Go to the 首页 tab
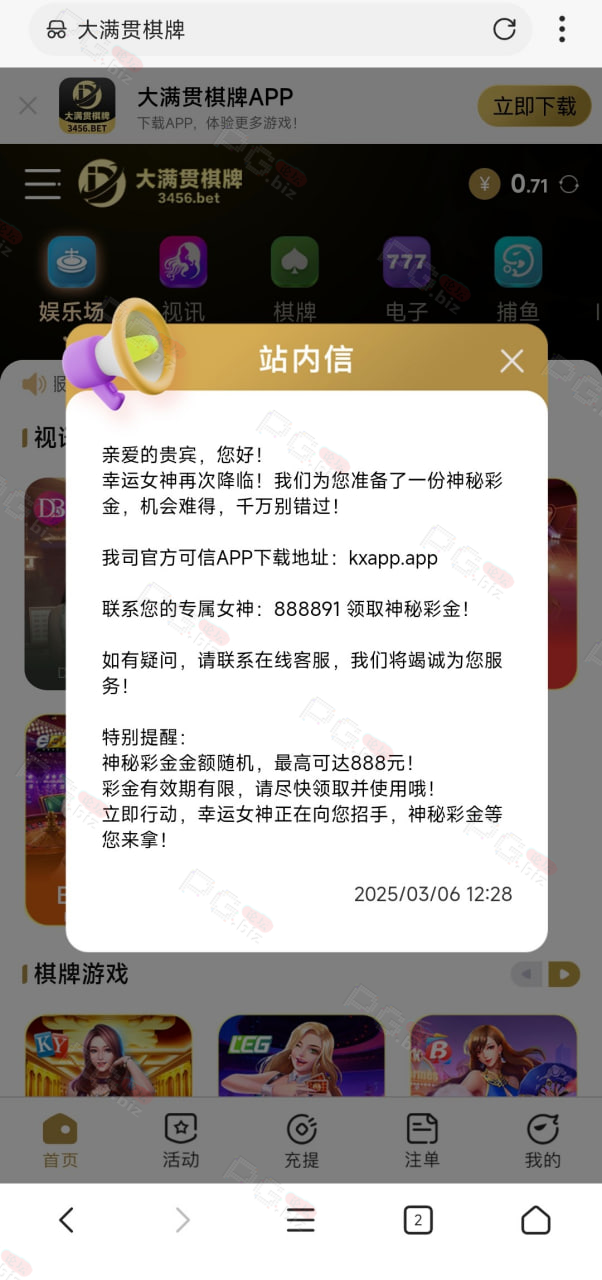The width and height of the screenshot is (602, 1280). pyautogui.click(x=60, y=1141)
